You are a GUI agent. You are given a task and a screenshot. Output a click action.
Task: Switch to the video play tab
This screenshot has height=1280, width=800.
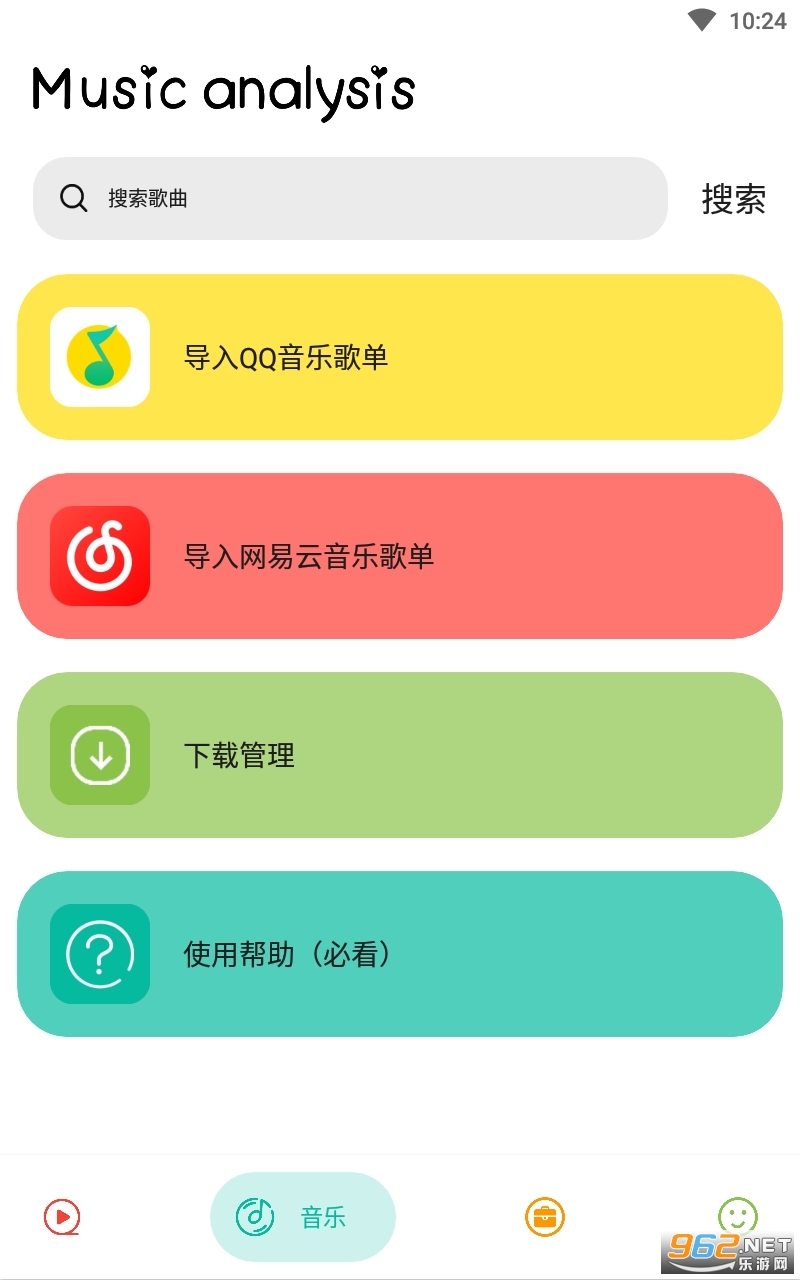coord(62,1217)
